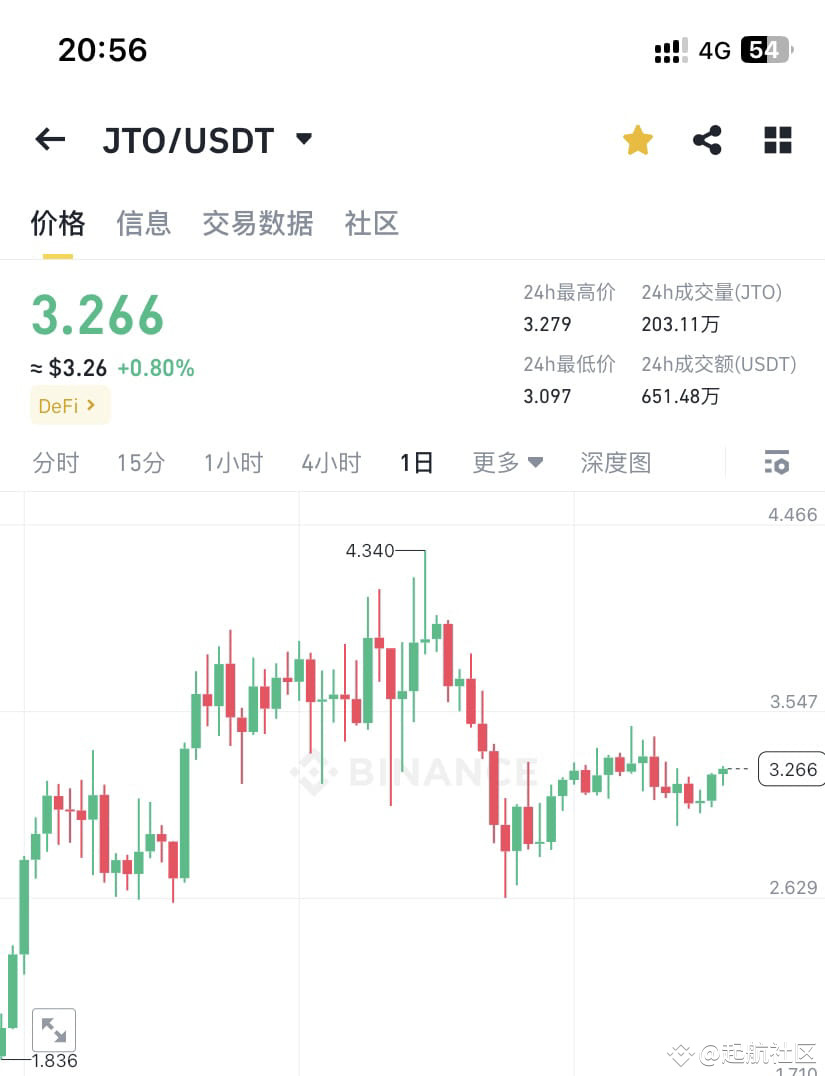
Task: Tap the back arrow to exit JTO/USDT
Action: pyautogui.click(x=50, y=139)
